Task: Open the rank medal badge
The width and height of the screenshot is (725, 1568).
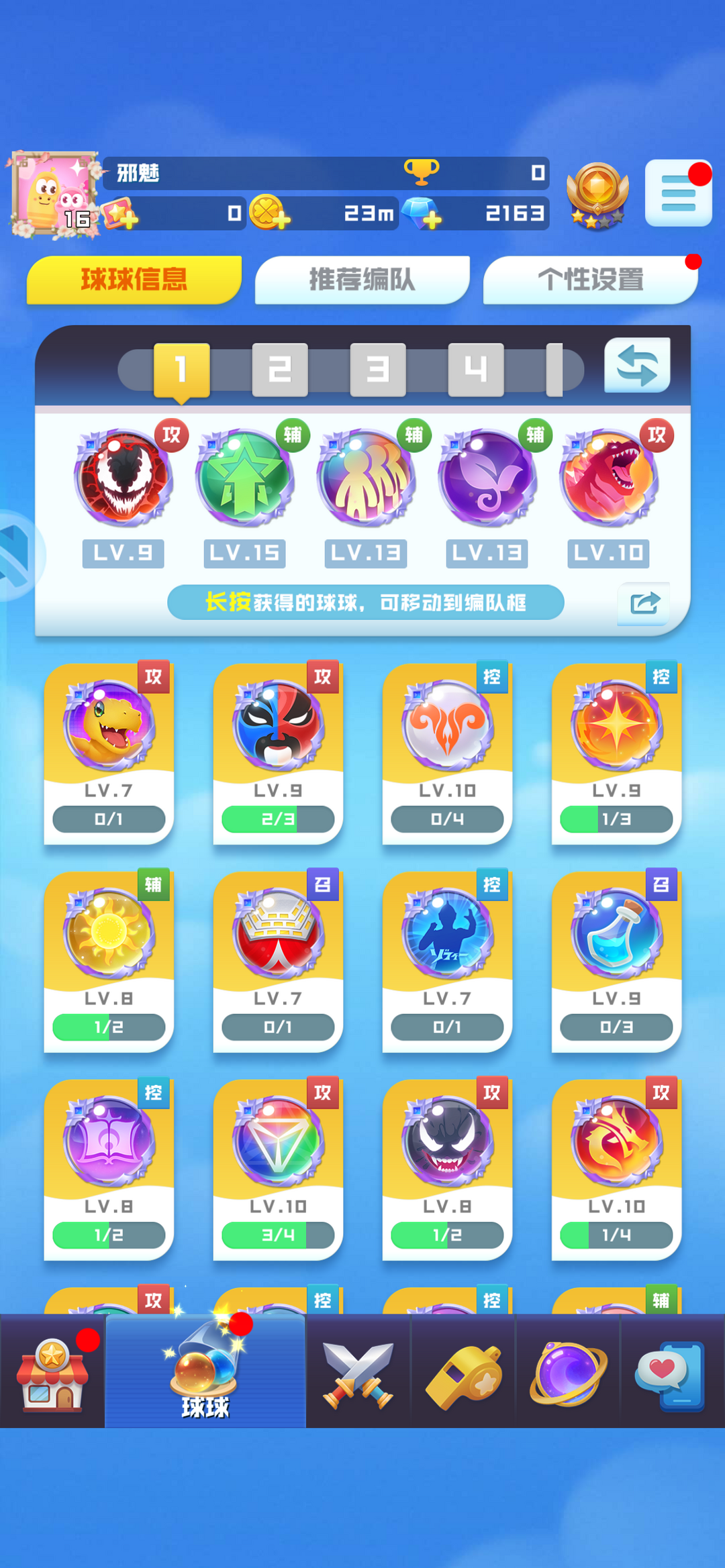Action: 597,195
